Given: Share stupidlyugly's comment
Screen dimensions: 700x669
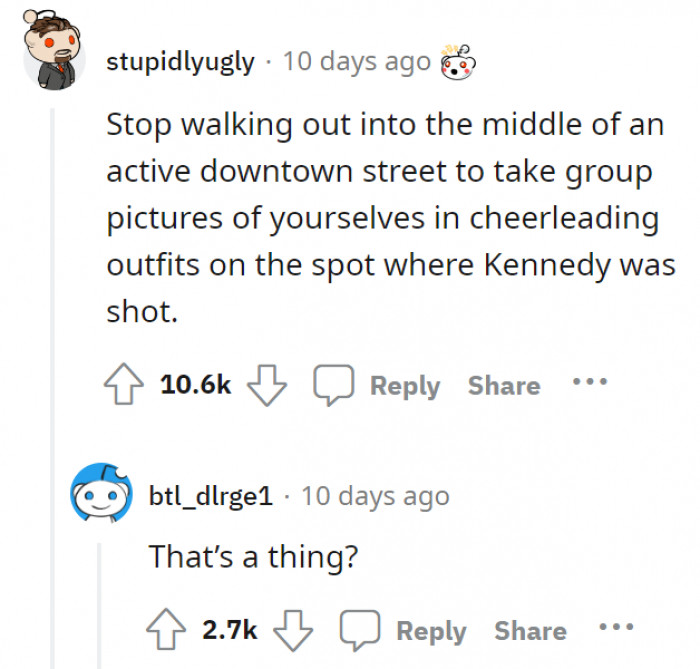Looking at the screenshot, I should 504,385.
